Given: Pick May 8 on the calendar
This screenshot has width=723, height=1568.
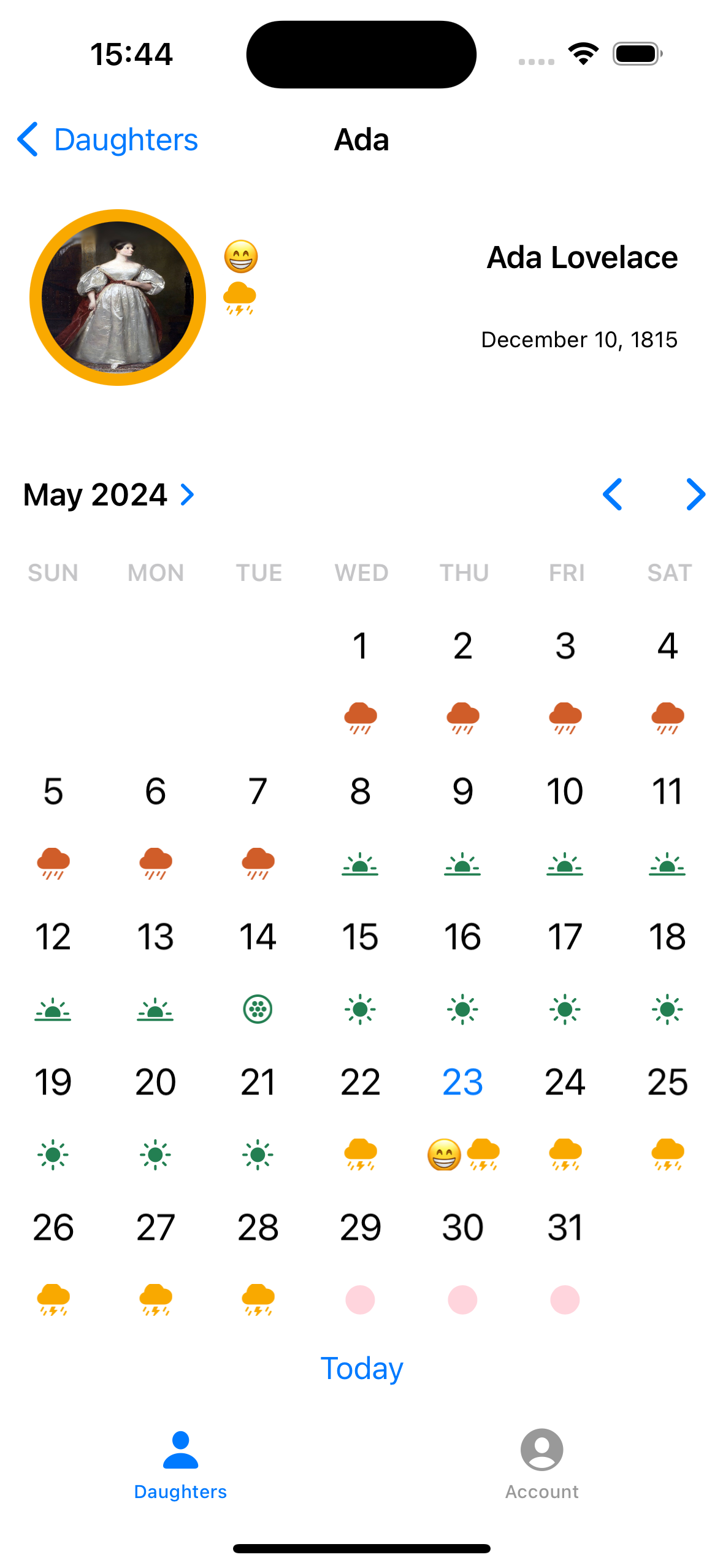Looking at the screenshot, I should [x=361, y=791].
